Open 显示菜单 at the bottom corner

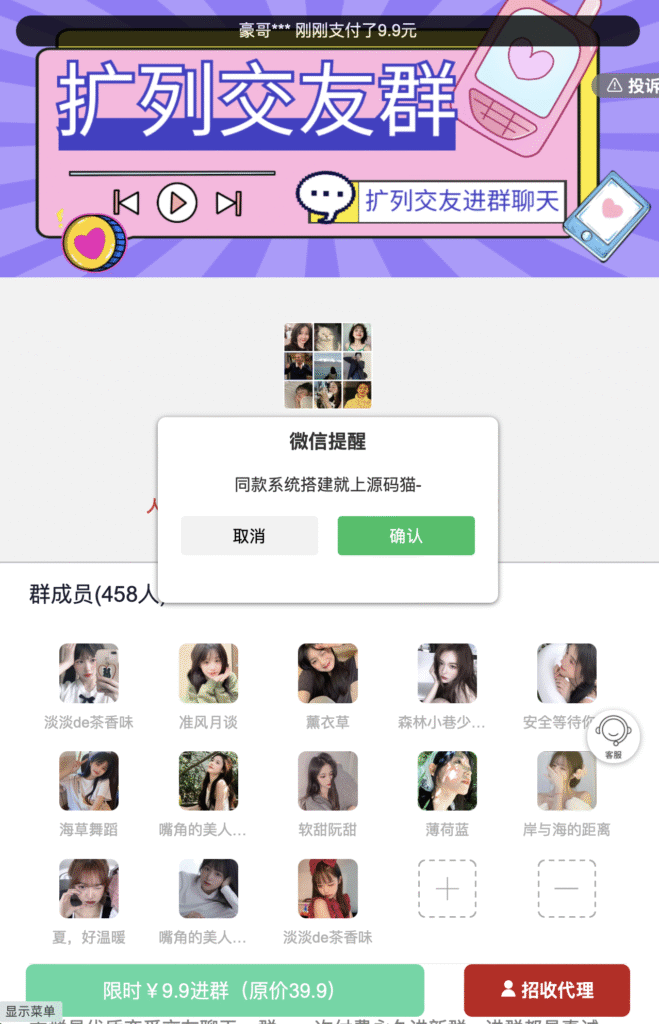[30, 1012]
